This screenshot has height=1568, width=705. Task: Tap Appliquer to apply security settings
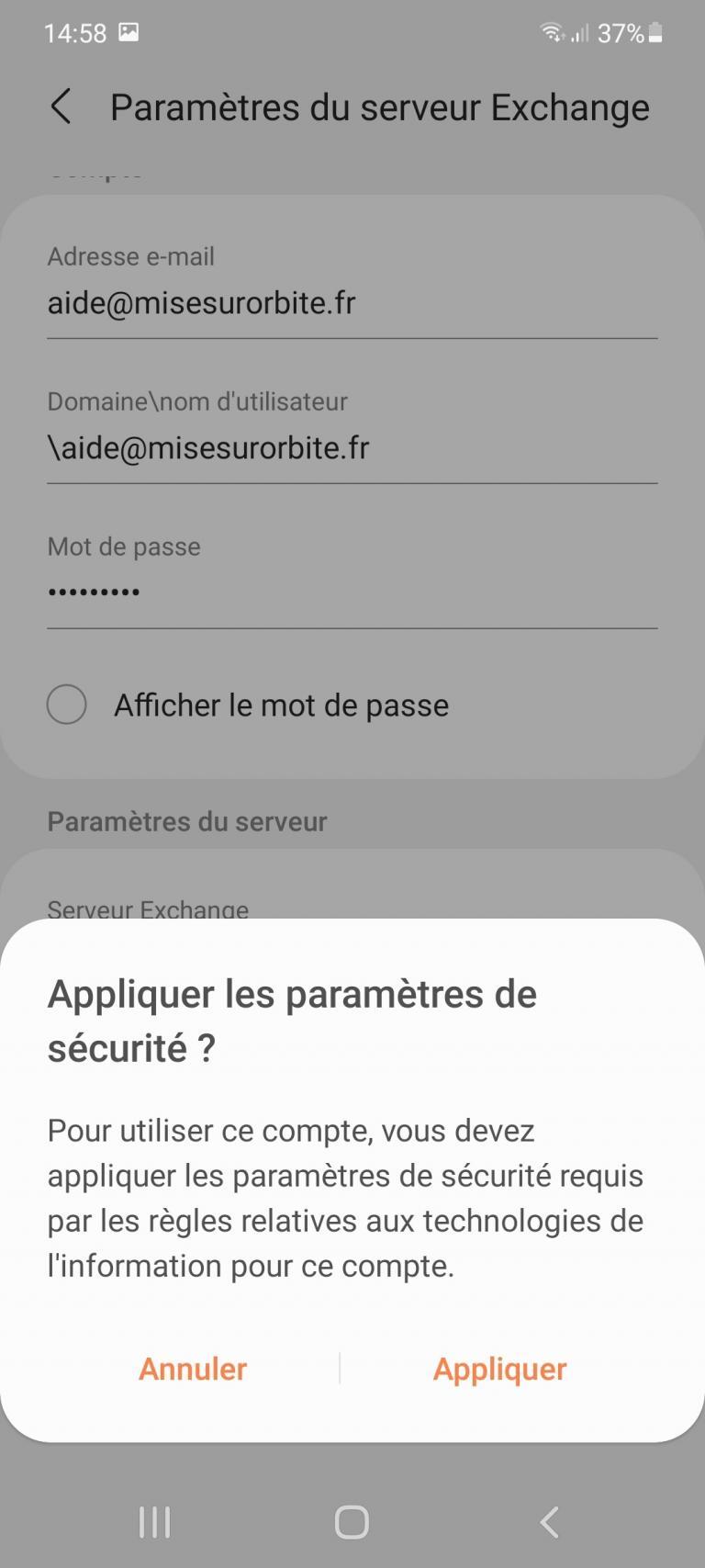499,1369
